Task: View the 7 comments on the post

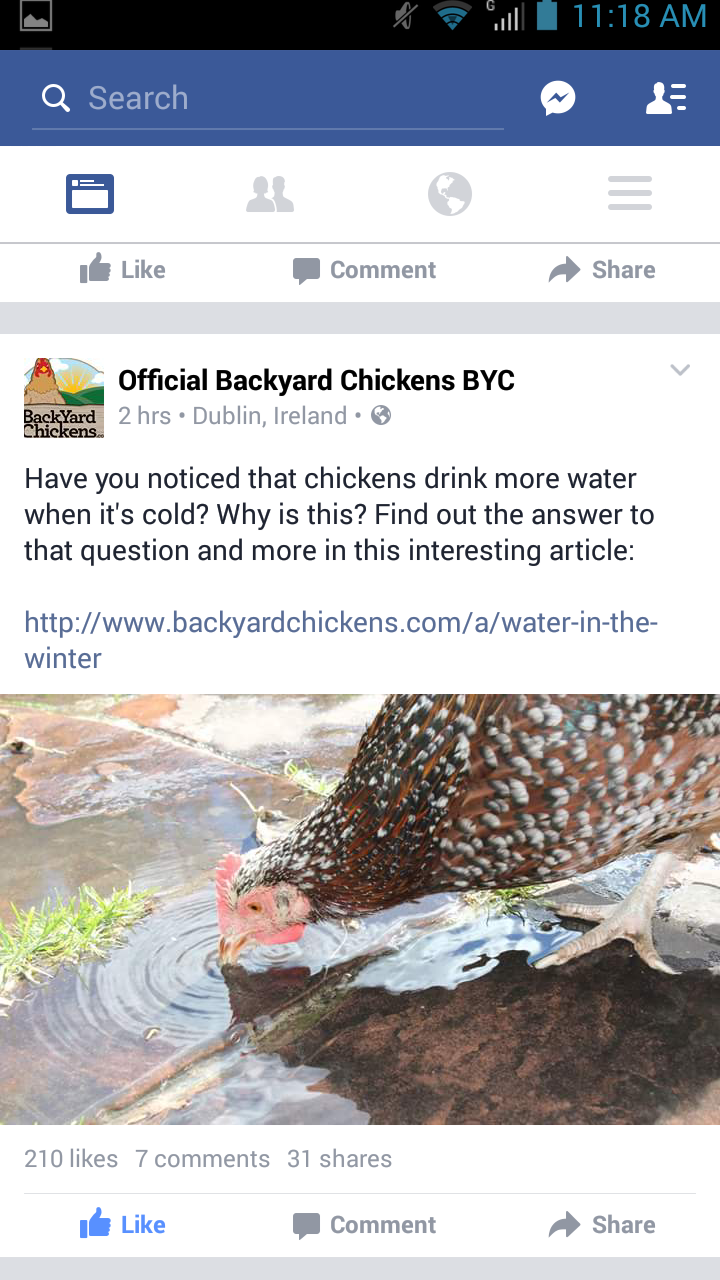Action: (203, 1159)
